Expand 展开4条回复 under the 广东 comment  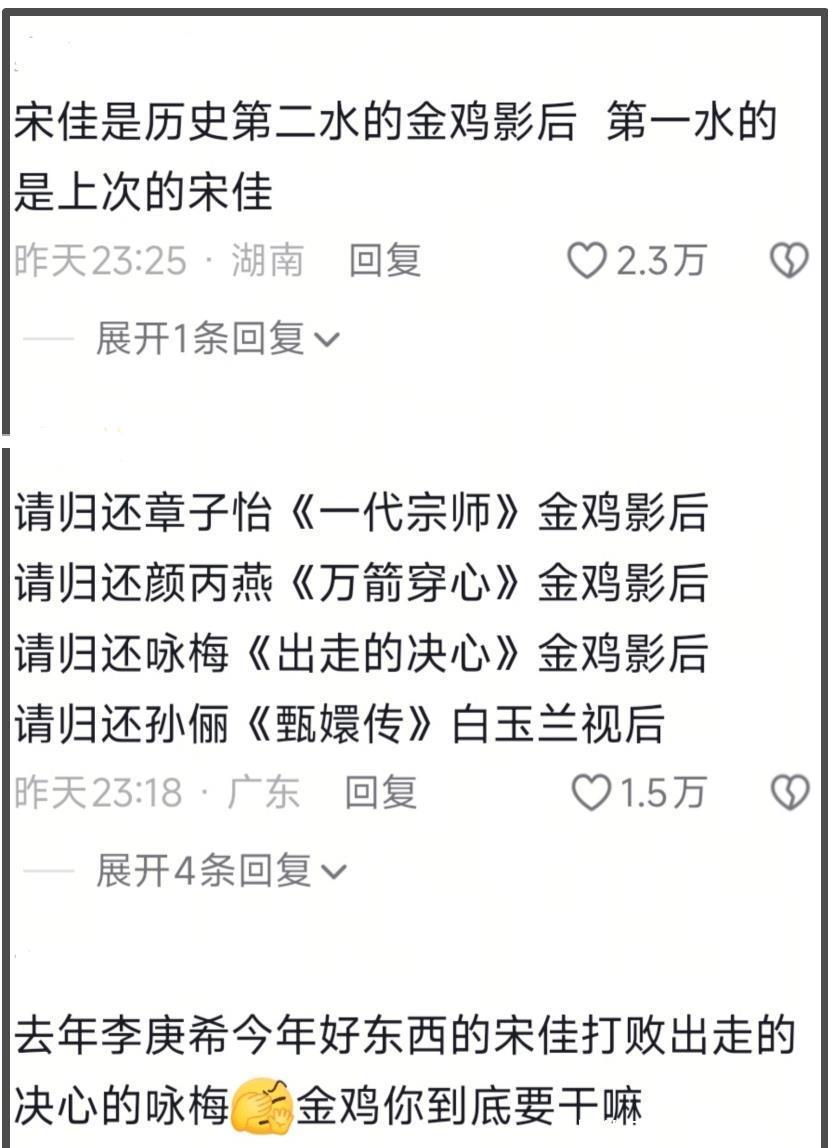220,872
